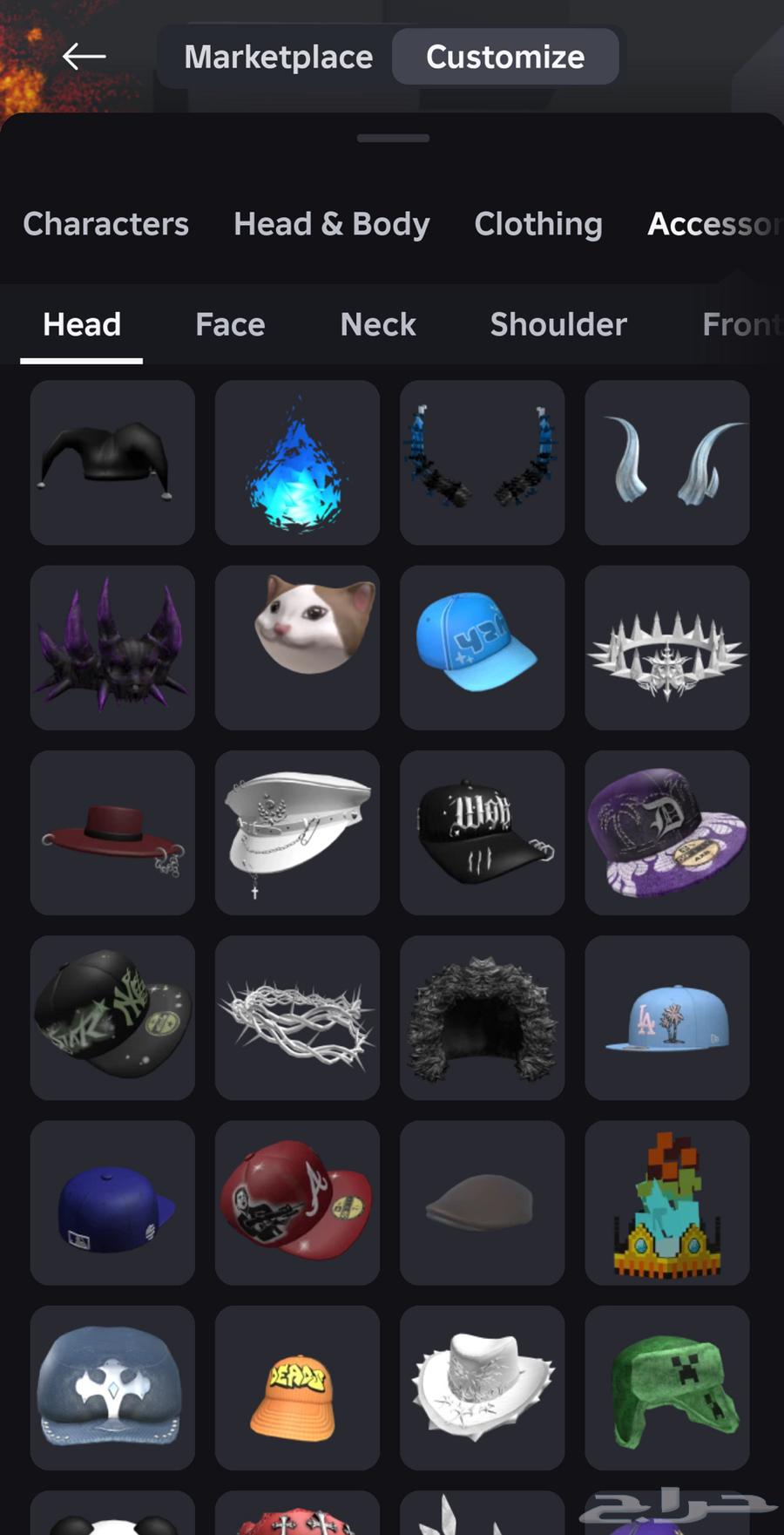
Task: Switch to the Clothing category
Action: click(537, 224)
